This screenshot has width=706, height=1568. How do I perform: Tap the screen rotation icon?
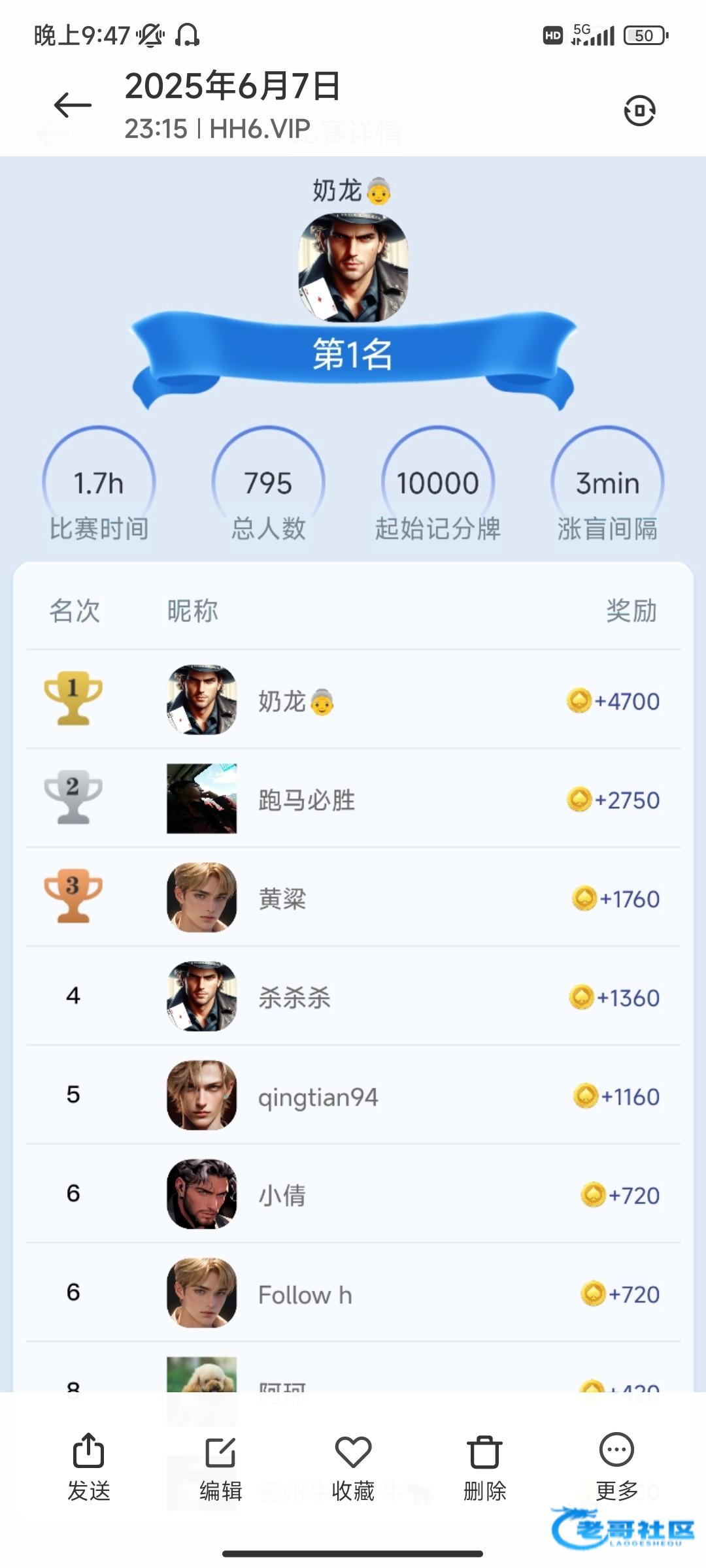point(639,110)
